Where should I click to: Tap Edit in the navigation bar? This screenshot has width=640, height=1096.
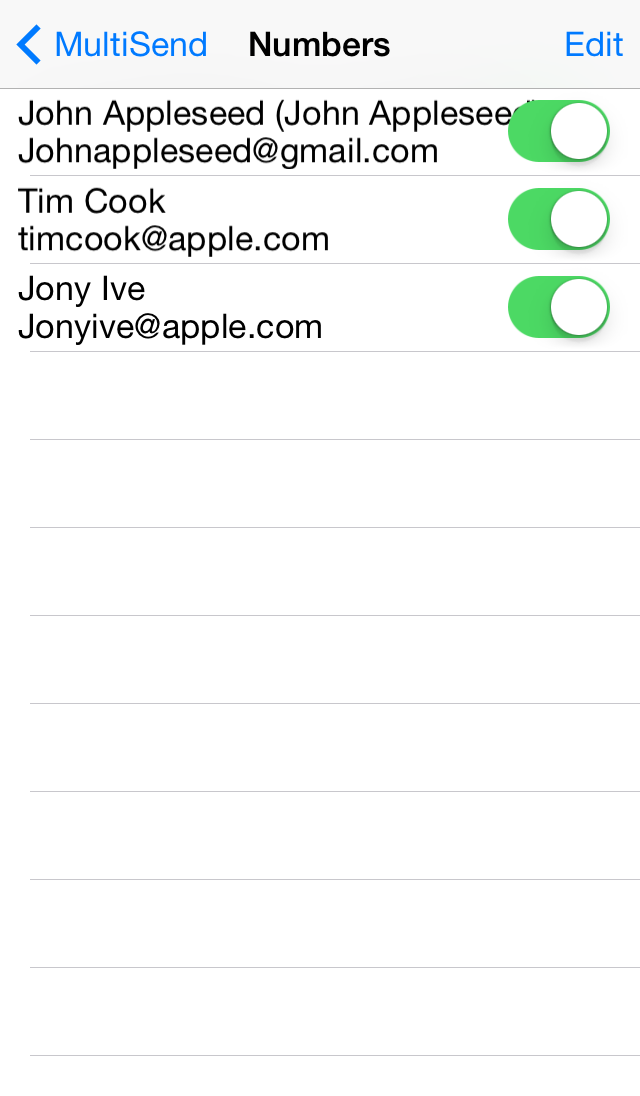pos(593,45)
